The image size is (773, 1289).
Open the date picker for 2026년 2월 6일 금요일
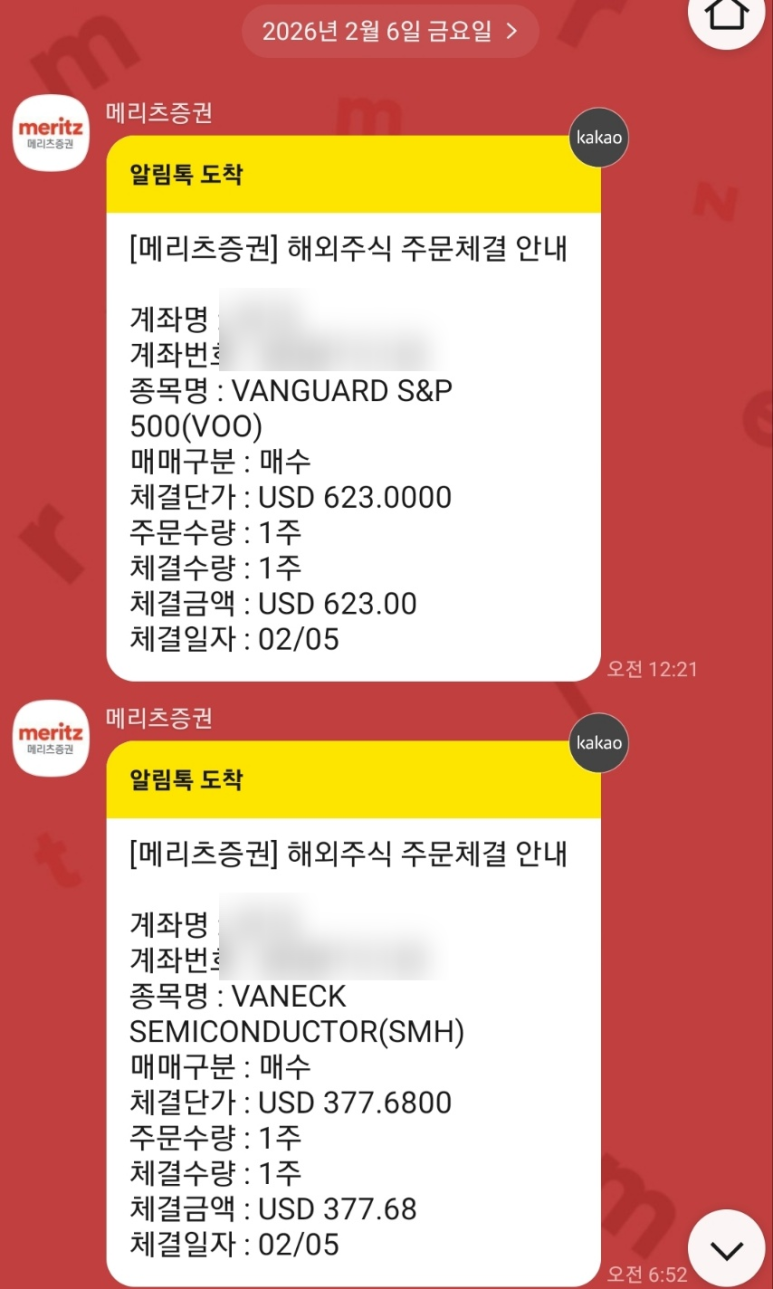(390, 31)
